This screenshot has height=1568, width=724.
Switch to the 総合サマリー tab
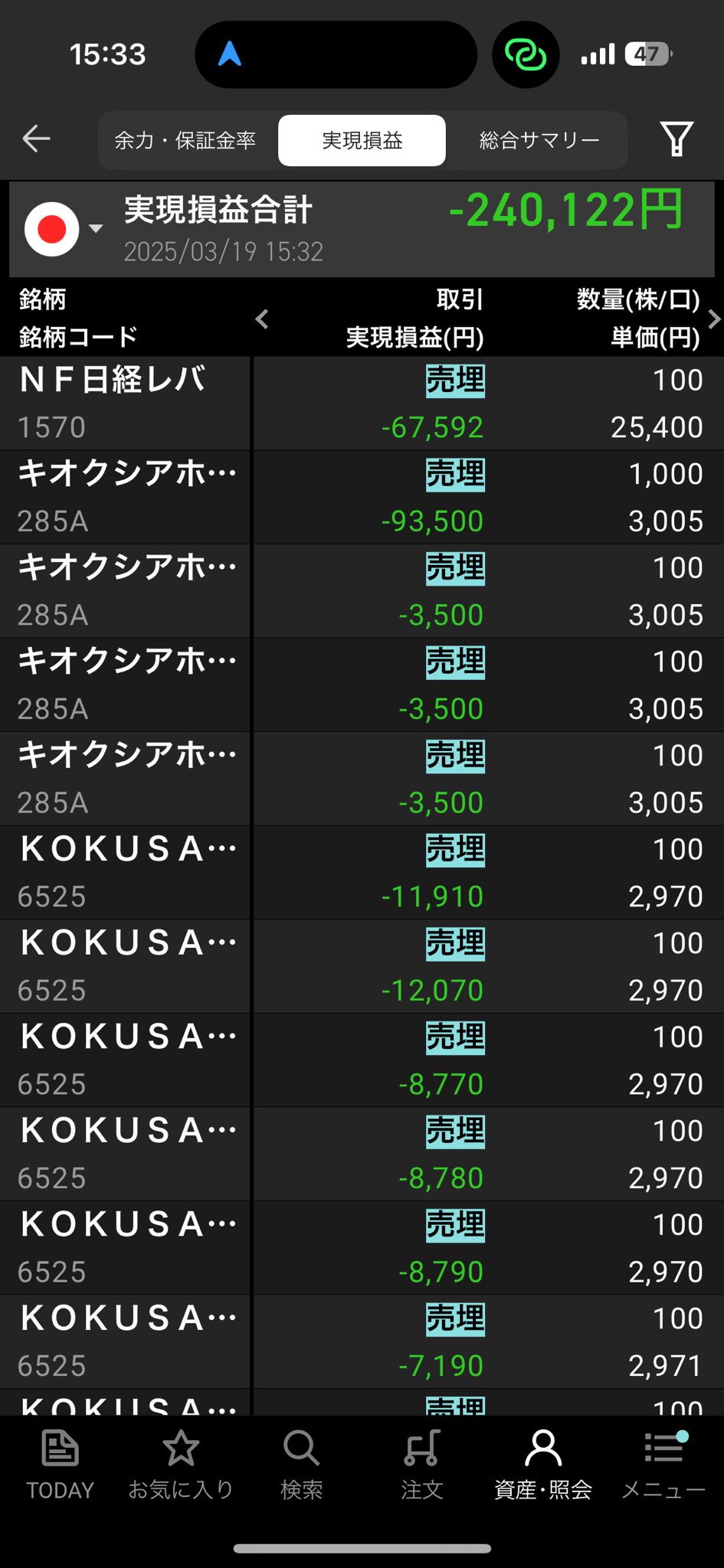coord(539,141)
